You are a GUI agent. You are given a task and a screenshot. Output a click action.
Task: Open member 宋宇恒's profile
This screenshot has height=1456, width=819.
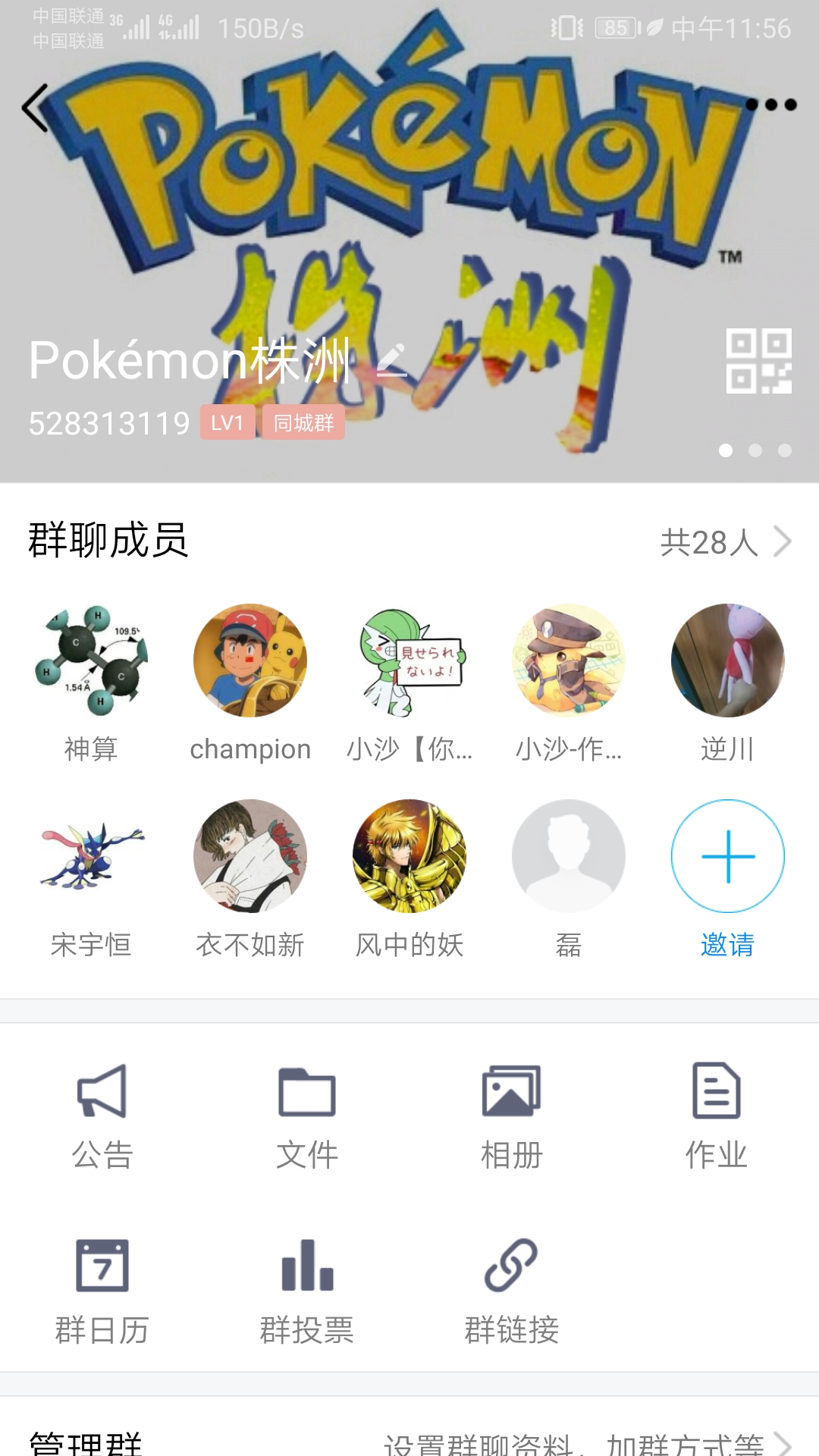click(91, 856)
